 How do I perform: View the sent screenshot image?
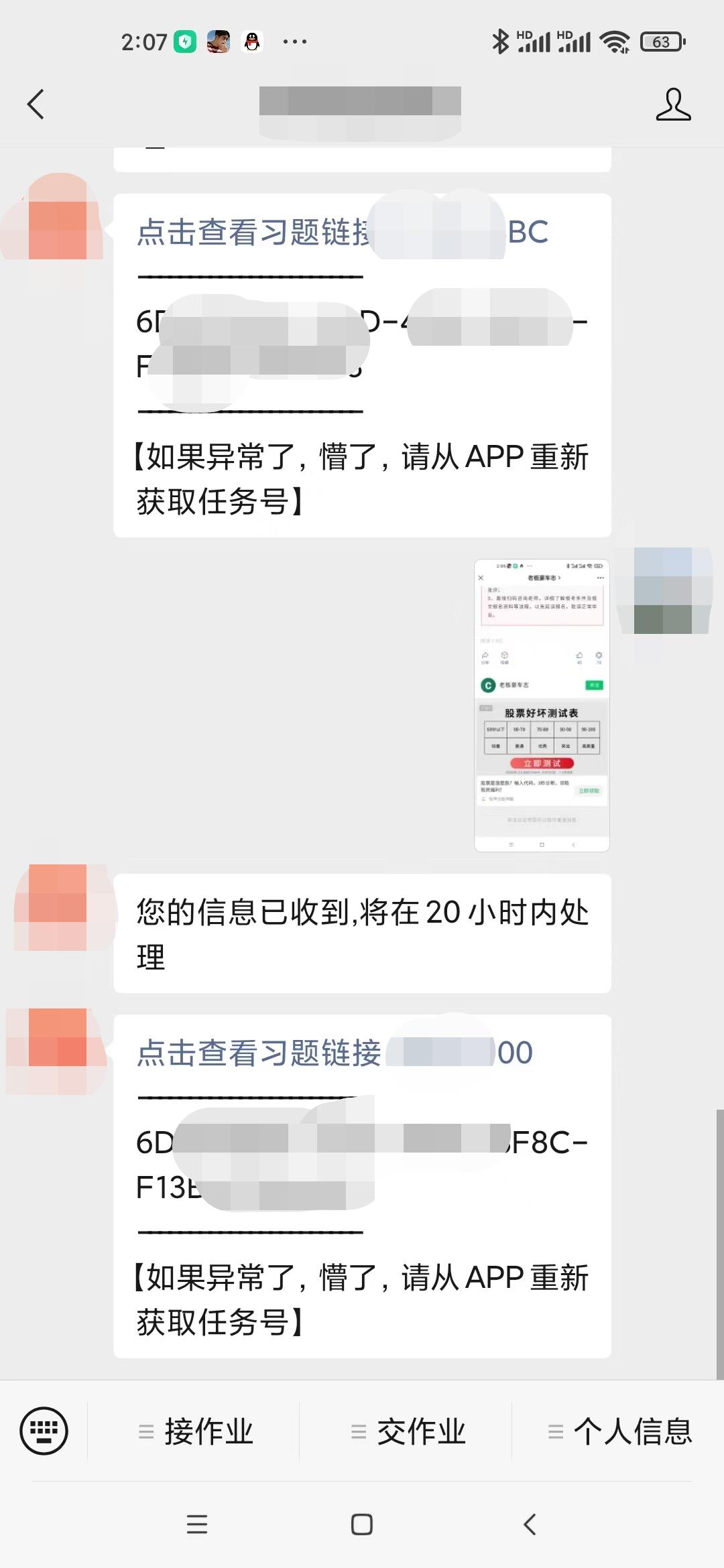click(x=542, y=705)
